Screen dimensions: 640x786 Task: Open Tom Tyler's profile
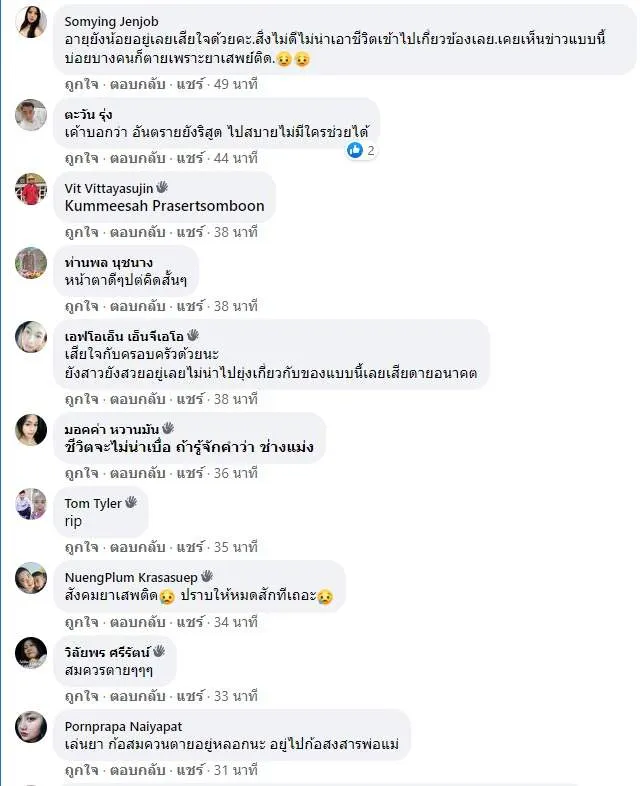93,503
